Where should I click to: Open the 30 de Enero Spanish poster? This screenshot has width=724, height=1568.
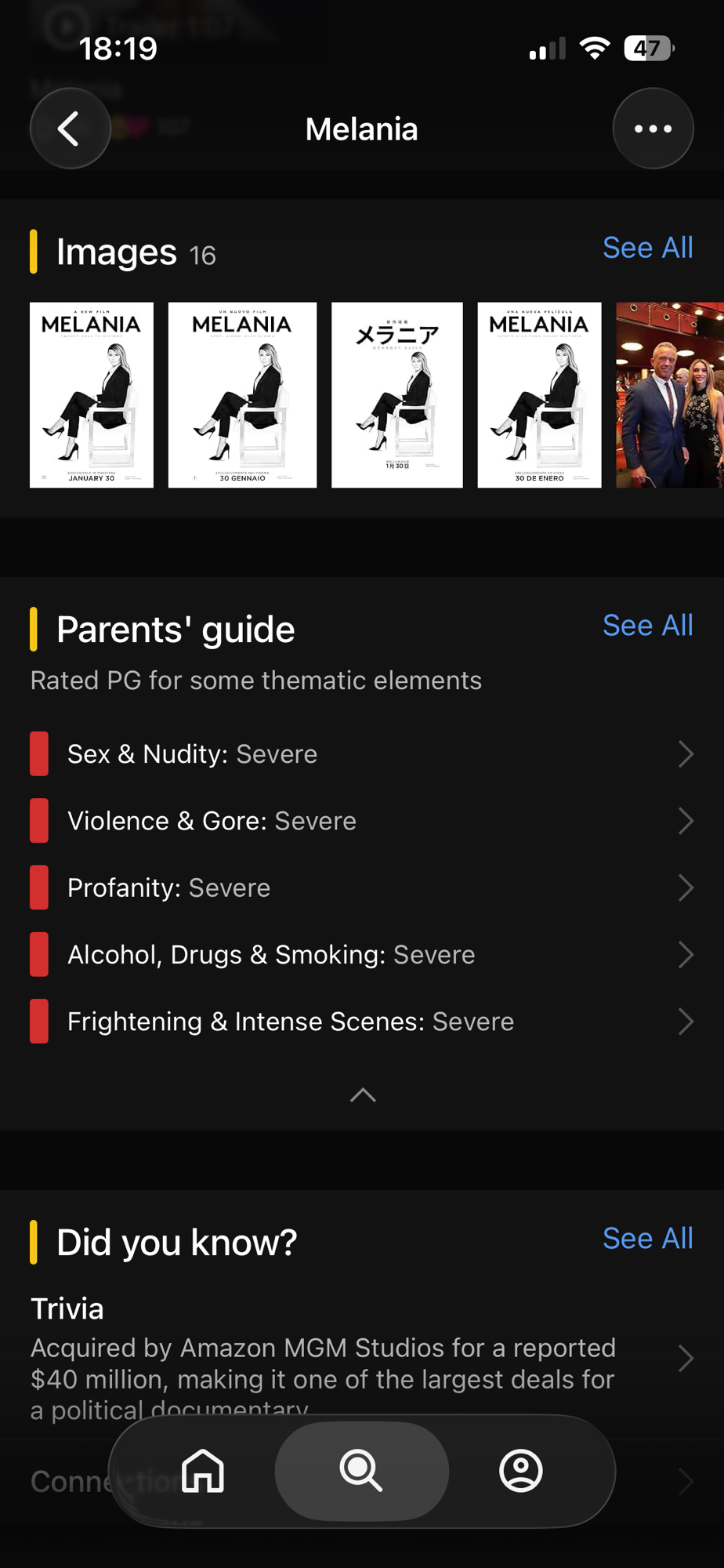(x=539, y=395)
